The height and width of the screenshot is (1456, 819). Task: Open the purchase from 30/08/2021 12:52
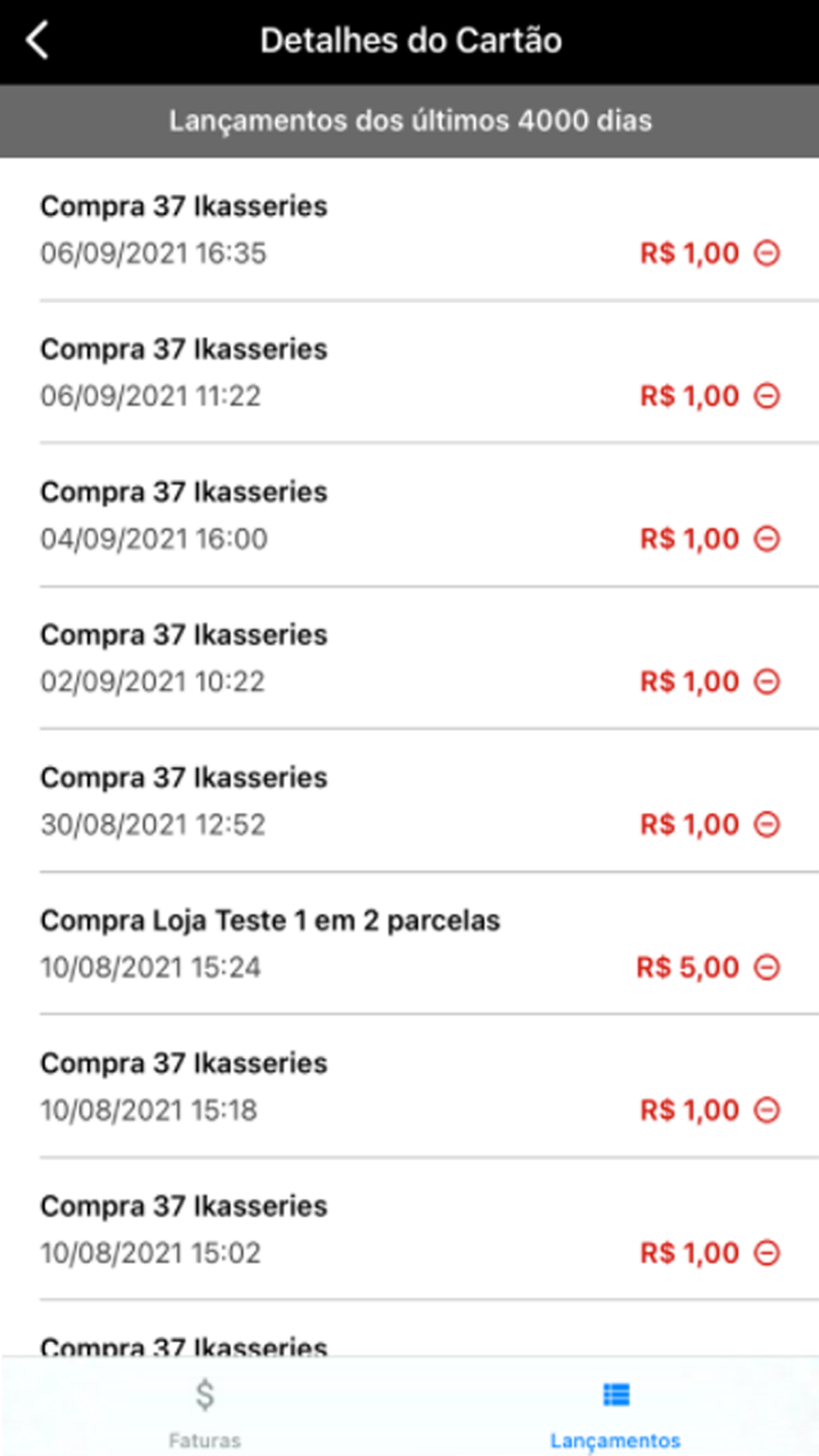[x=409, y=801]
